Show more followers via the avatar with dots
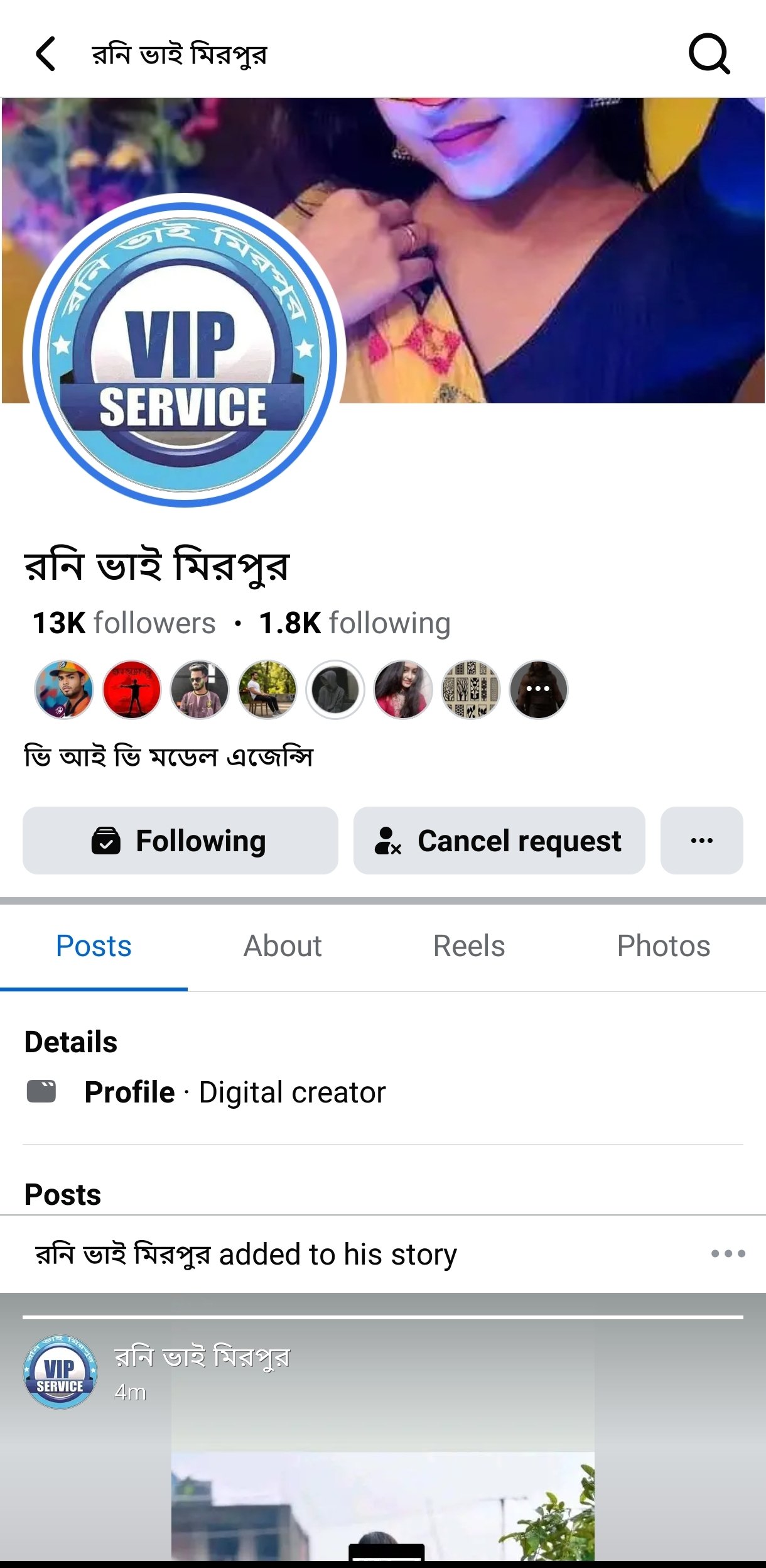This screenshot has height=1568, width=766. pos(538,689)
